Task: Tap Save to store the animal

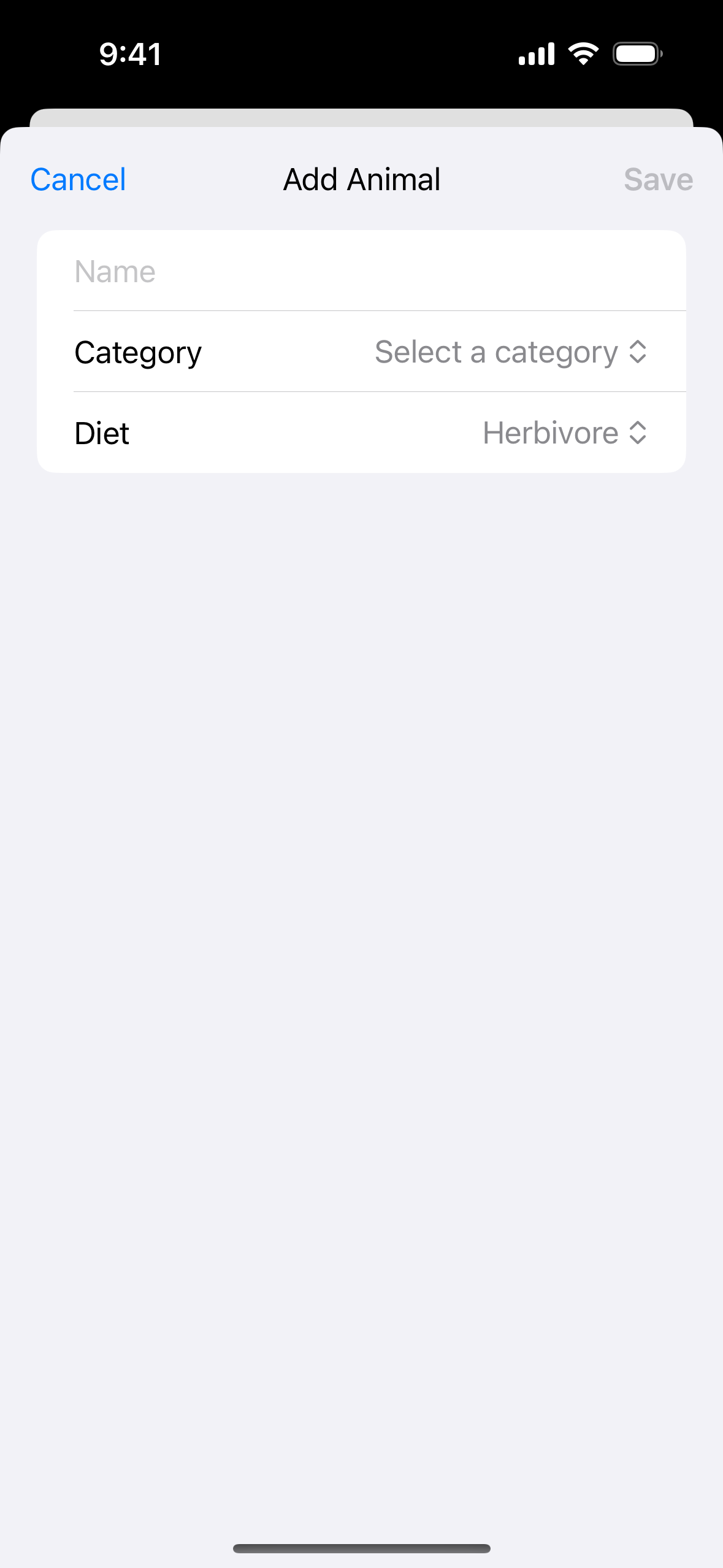Action: tap(657, 180)
